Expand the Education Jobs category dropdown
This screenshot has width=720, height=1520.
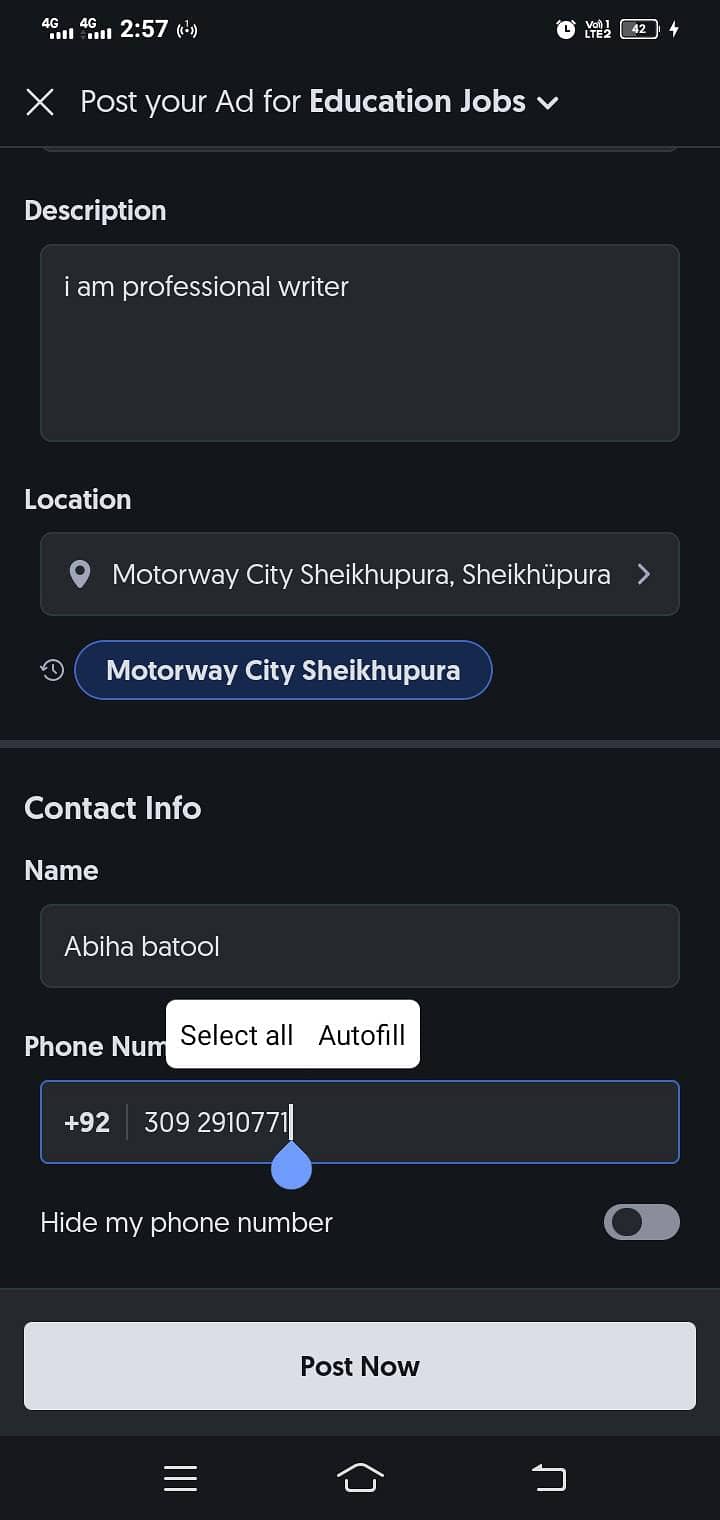pyautogui.click(x=548, y=102)
